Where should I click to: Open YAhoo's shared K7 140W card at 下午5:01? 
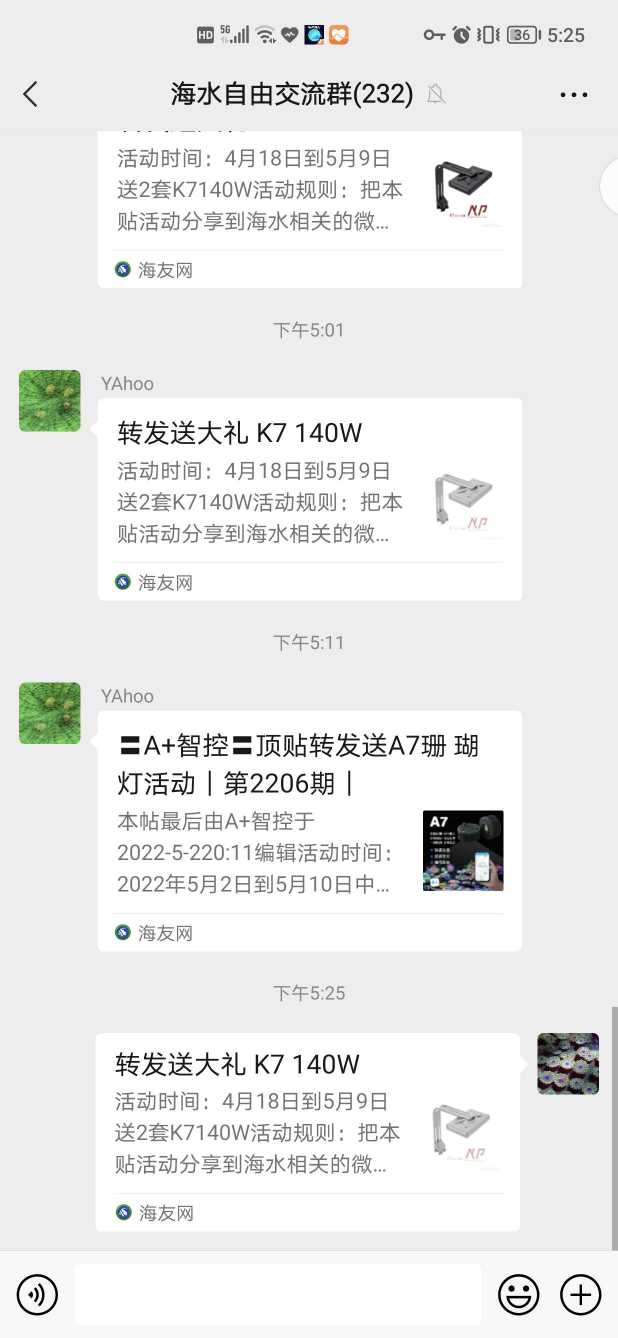pos(309,499)
